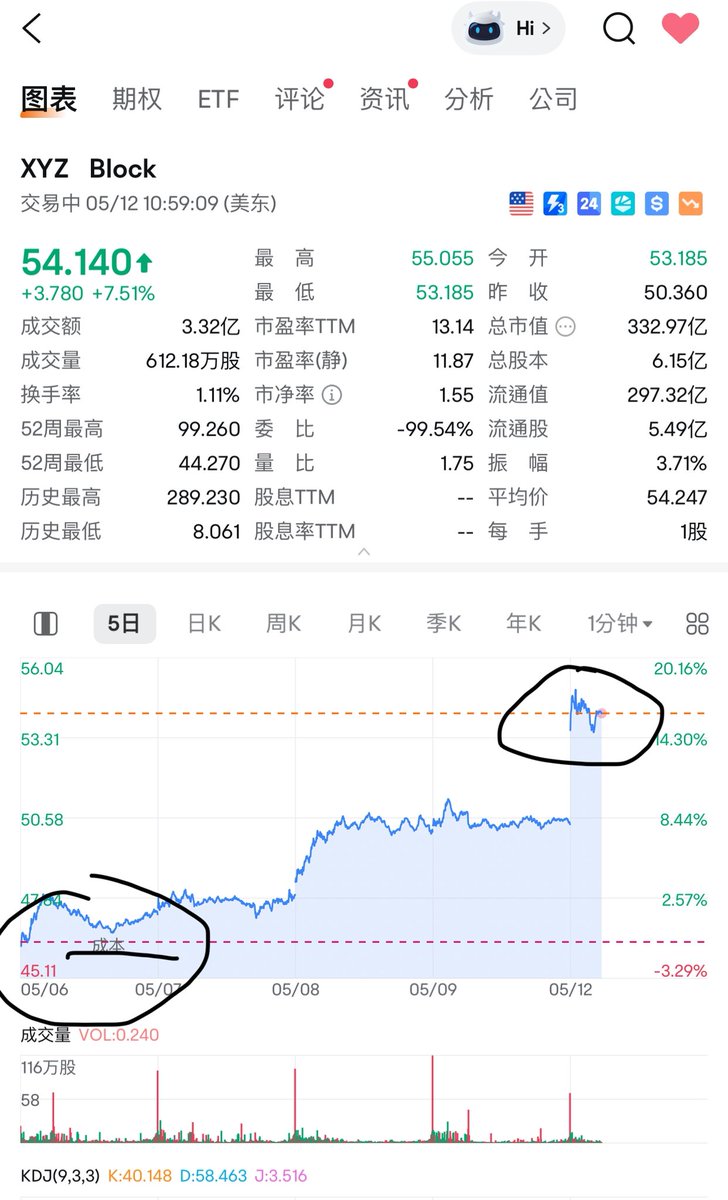Select the 月K chart period
The image size is (728, 1200).
pyautogui.click(x=364, y=624)
